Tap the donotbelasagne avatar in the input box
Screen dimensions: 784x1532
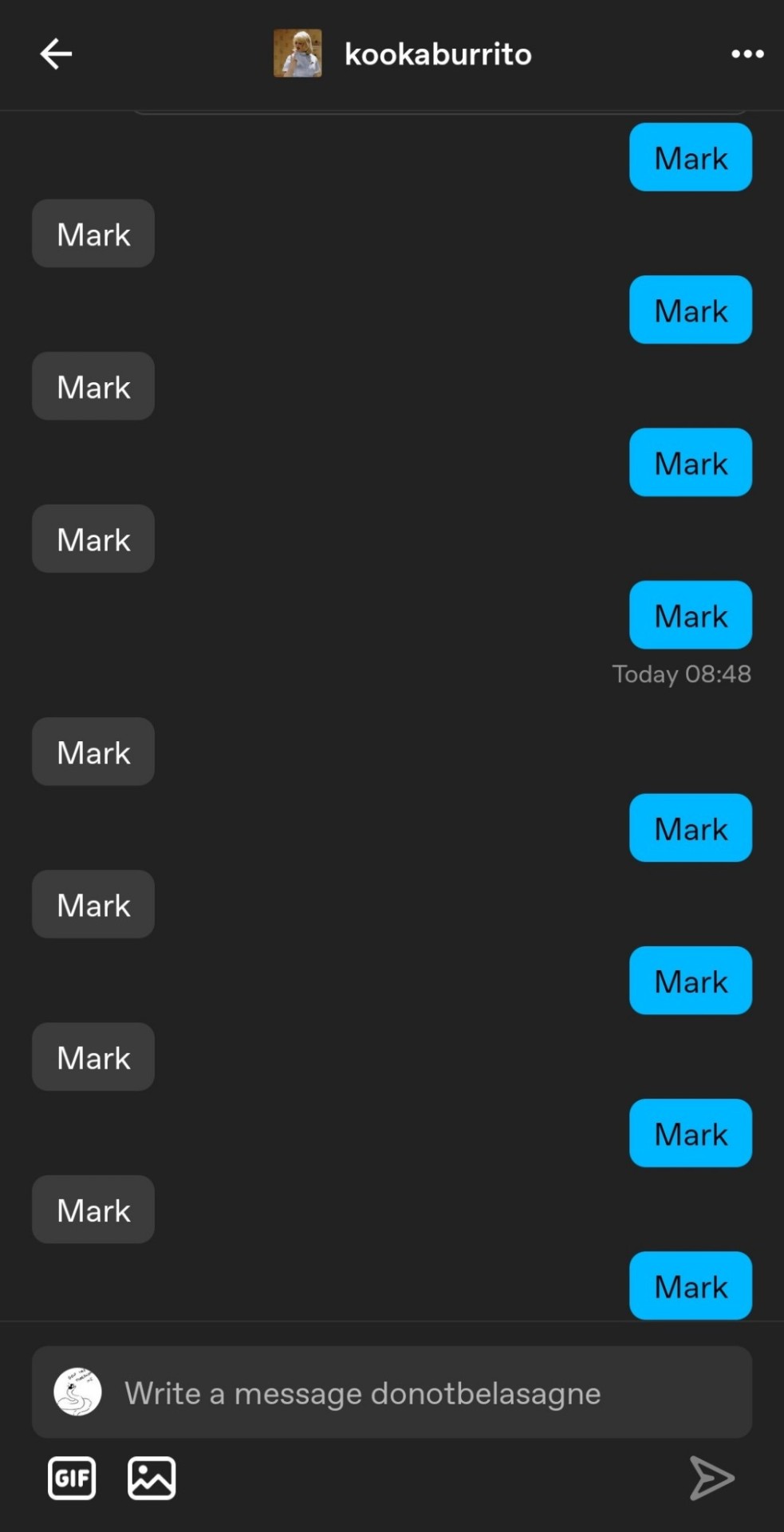click(x=77, y=1392)
